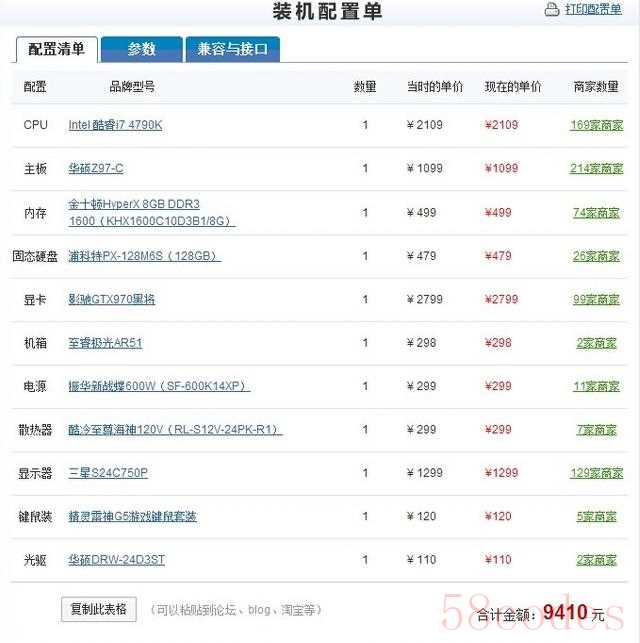
Task: Select the 配置清单 tab
Action: tap(56, 49)
